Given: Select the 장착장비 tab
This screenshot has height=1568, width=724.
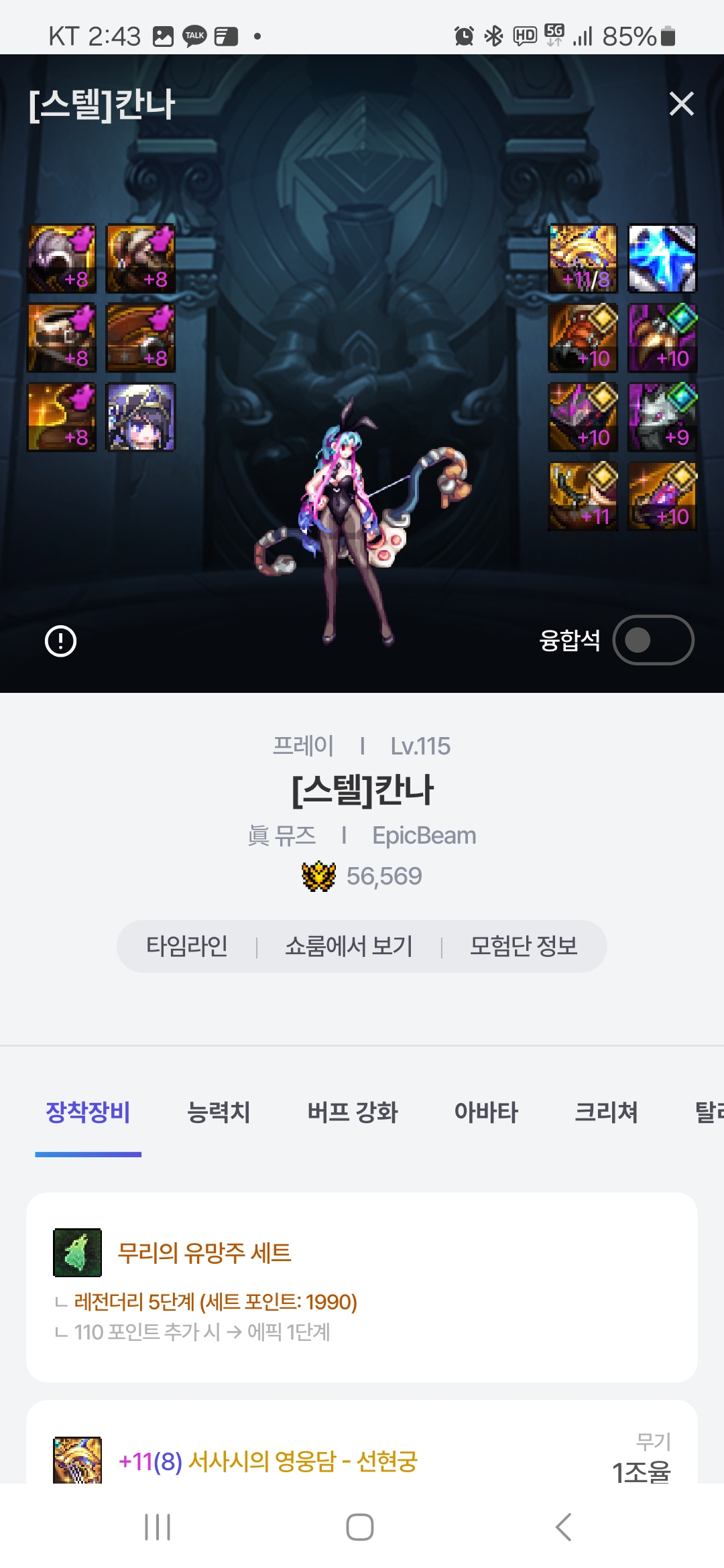Looking at the screenshot, I should pos(88,1112).
